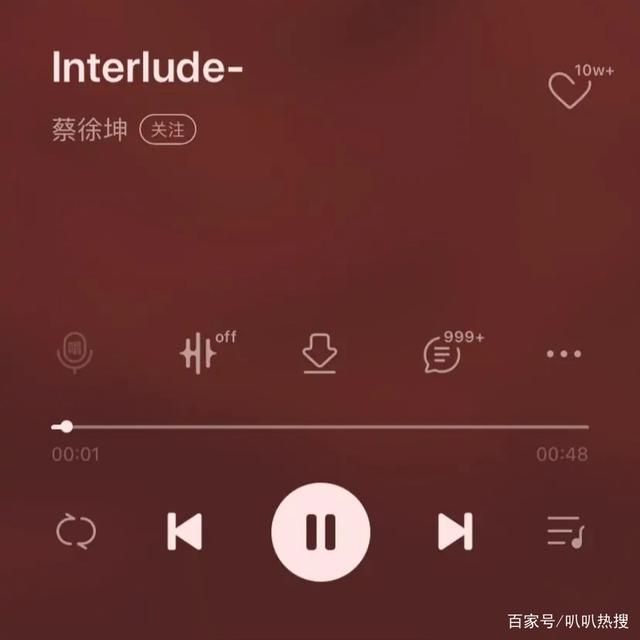
Task: Skip to the previous track
Action: tap(184, 531)
